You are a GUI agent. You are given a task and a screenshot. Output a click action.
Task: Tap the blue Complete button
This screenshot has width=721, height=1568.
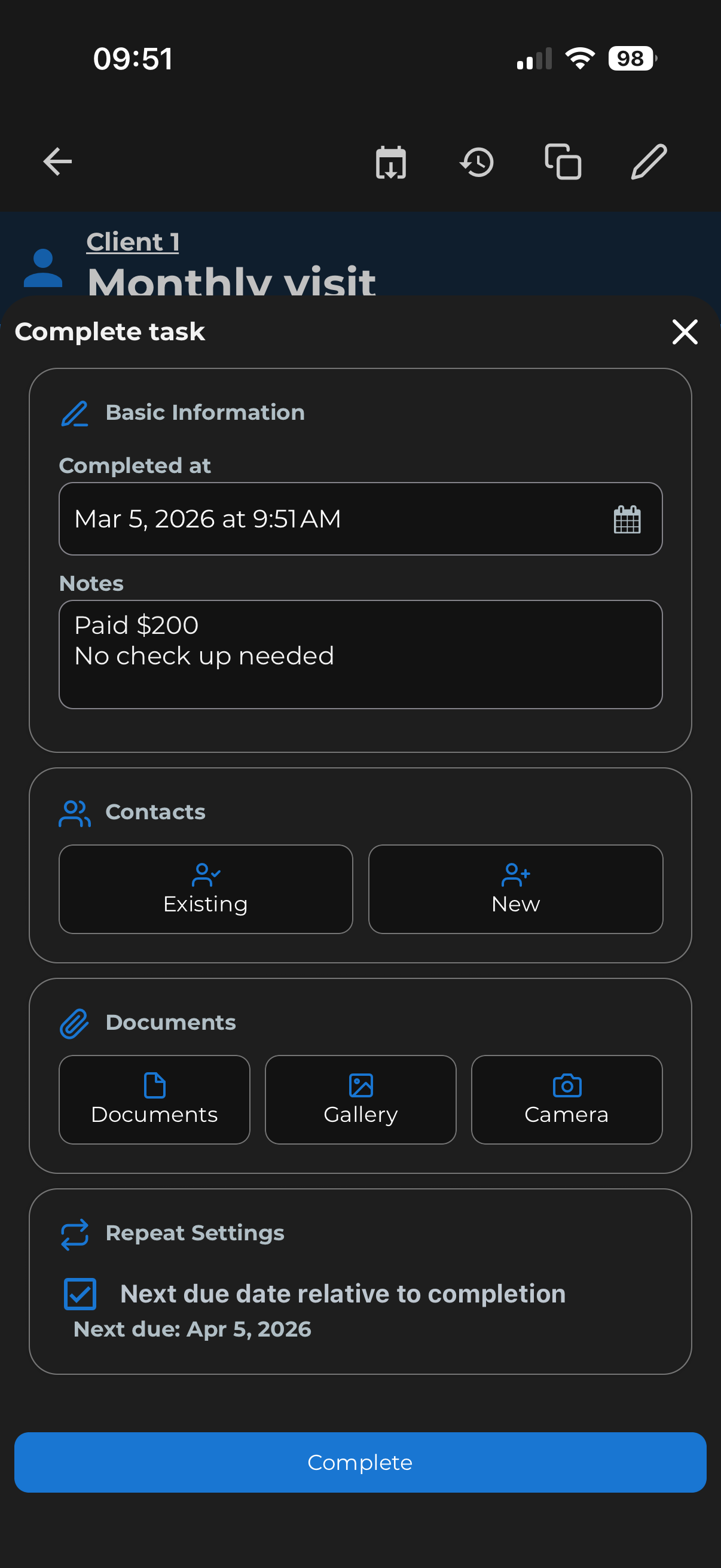coord(360,1462)
